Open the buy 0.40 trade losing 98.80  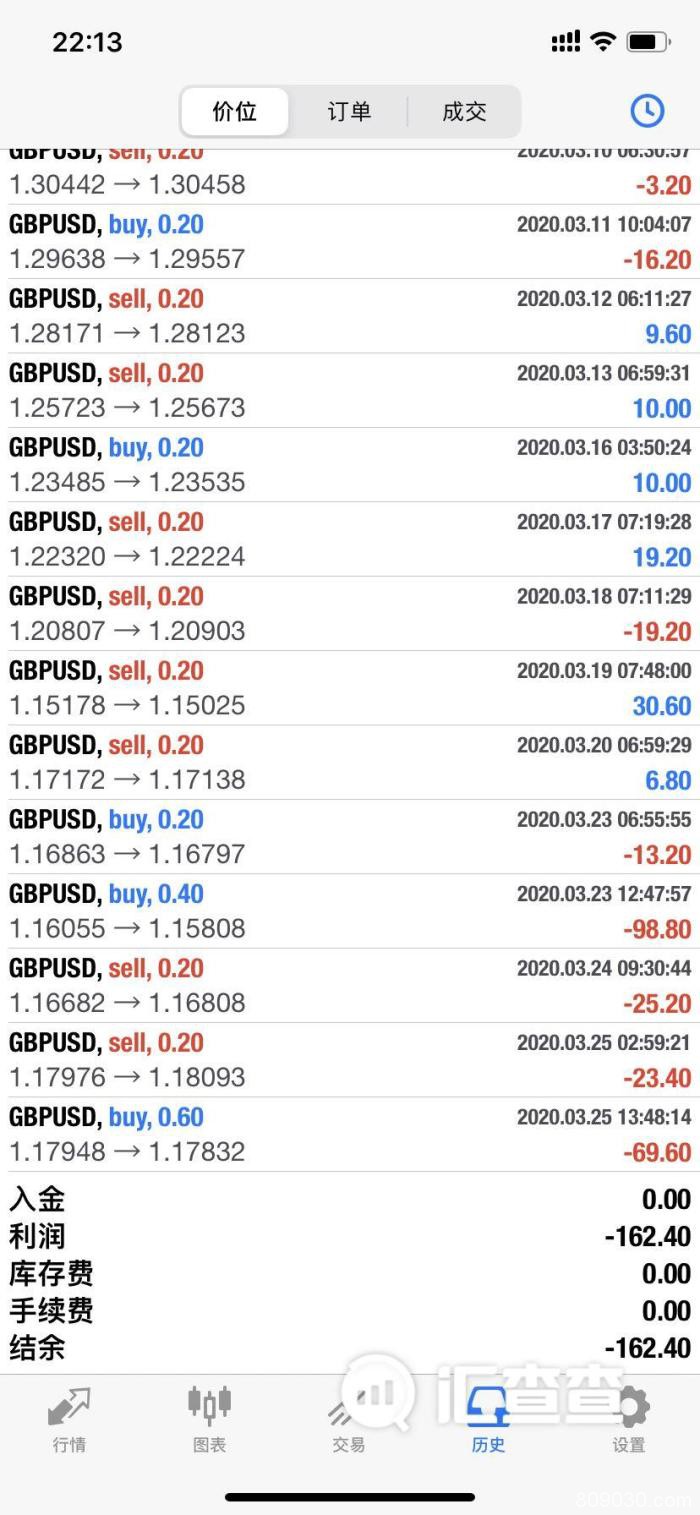point(350,911)
